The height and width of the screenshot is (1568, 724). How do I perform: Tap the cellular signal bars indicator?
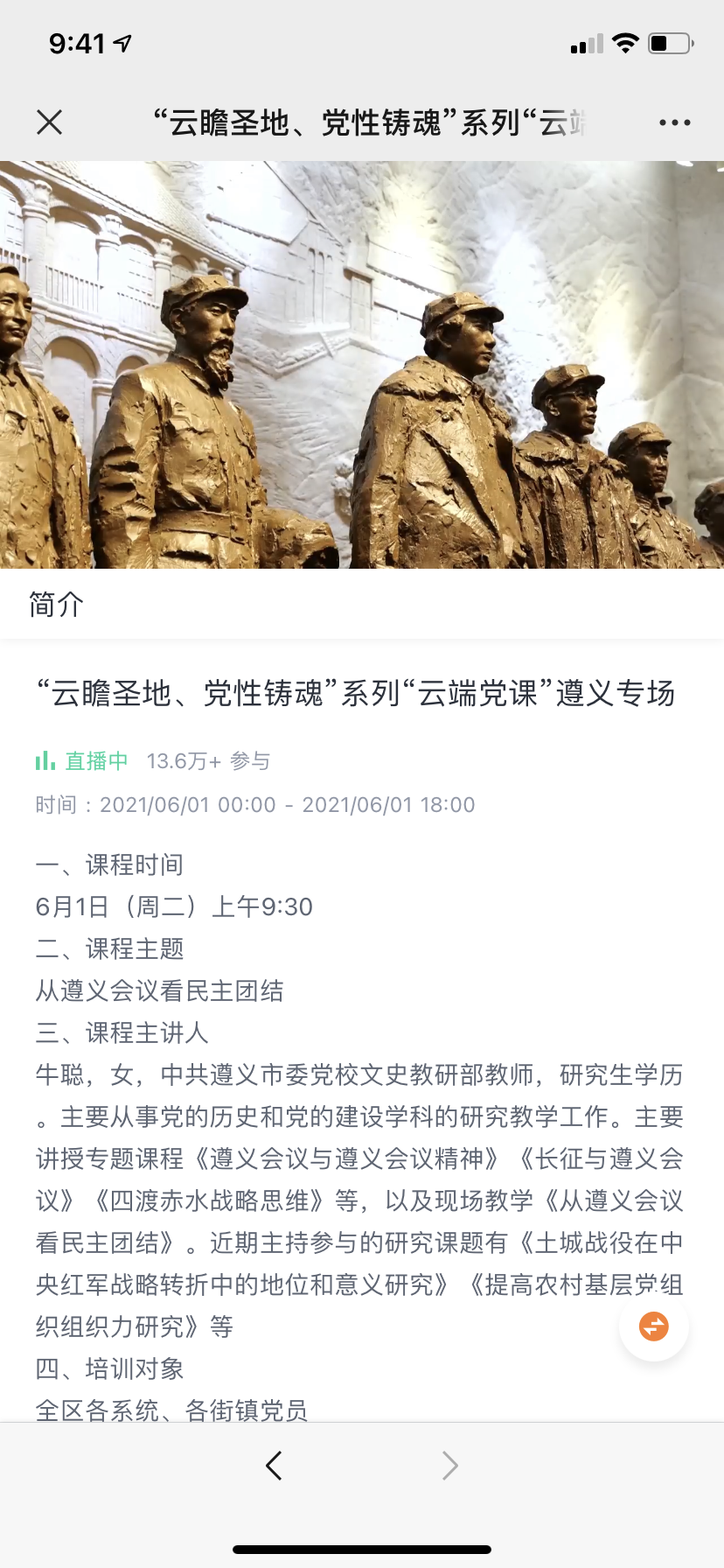(x=586, y=41)
